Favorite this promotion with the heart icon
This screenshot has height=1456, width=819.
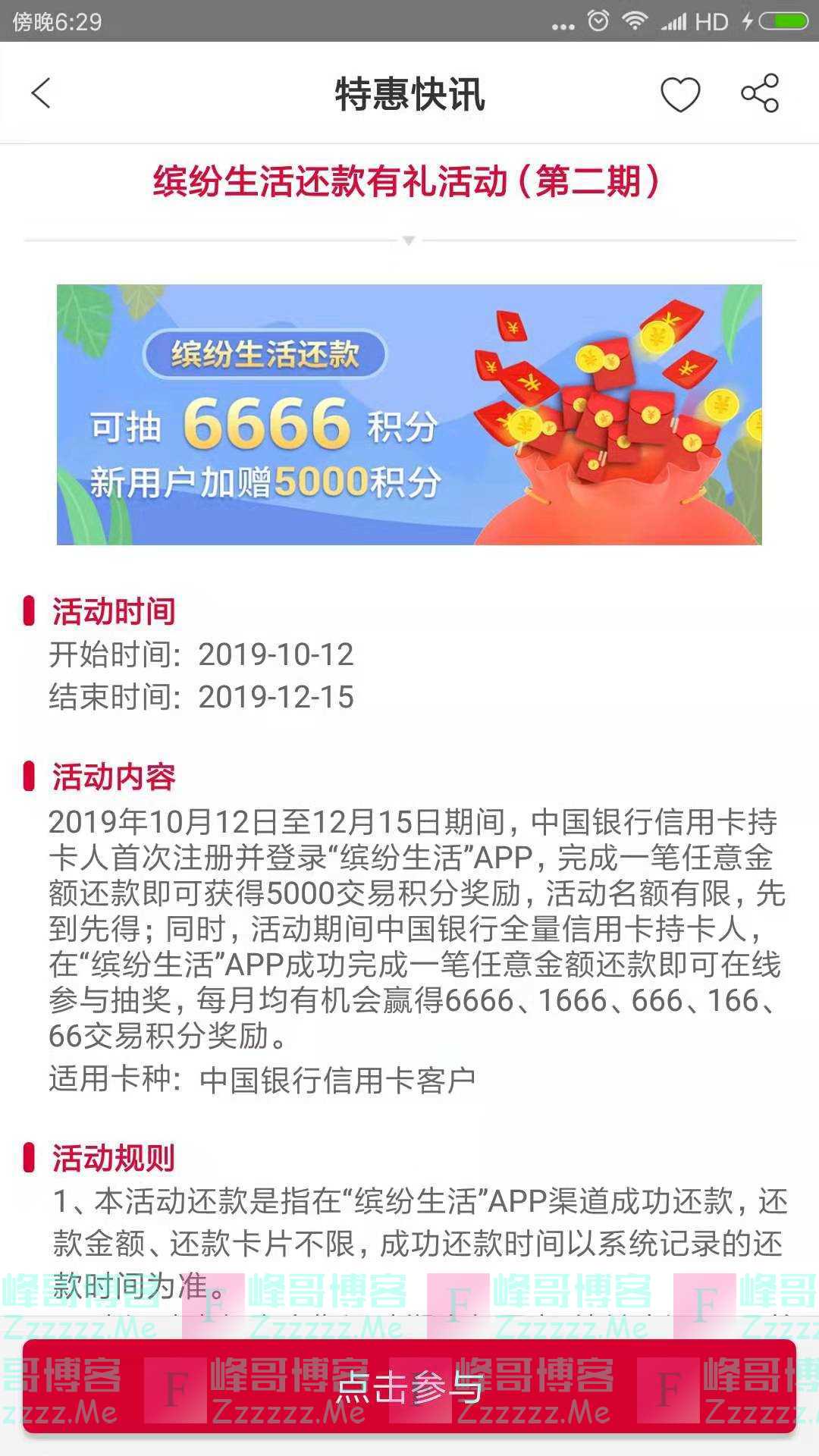click(x=679, y=94)
